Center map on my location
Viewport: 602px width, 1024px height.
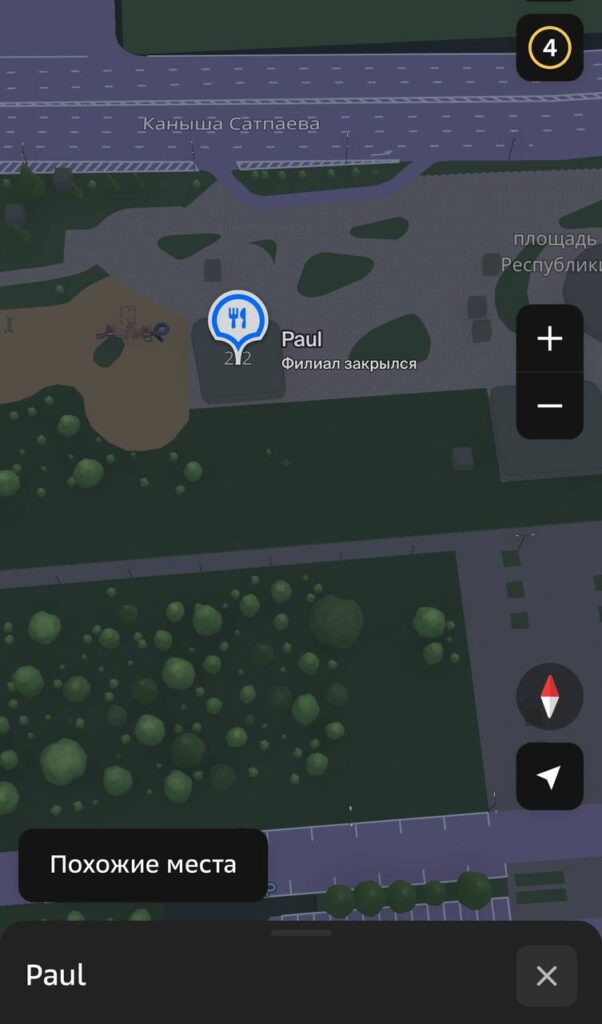[549, 776]
